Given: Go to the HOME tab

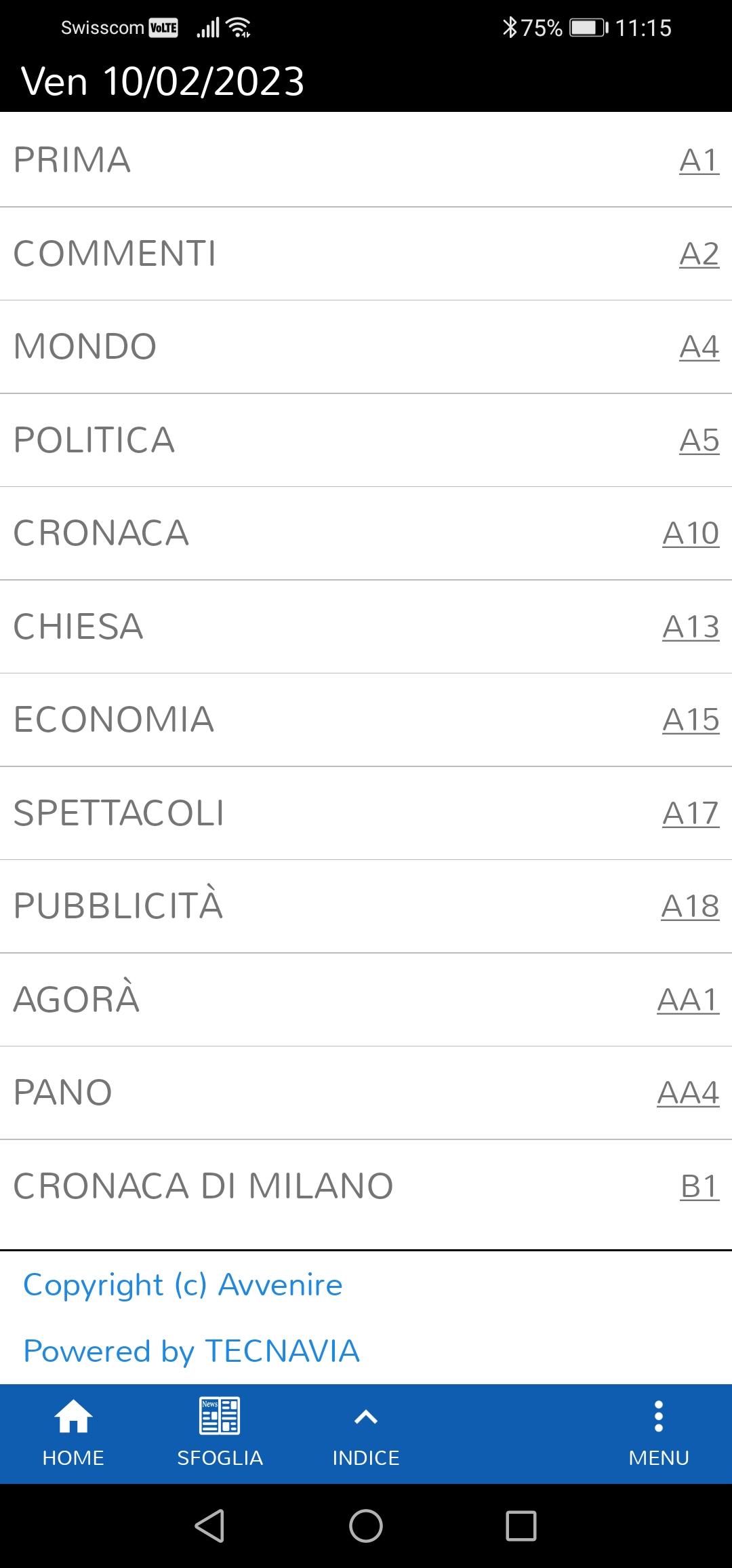Looking at the screenshot, I should tap(73, 1434).
